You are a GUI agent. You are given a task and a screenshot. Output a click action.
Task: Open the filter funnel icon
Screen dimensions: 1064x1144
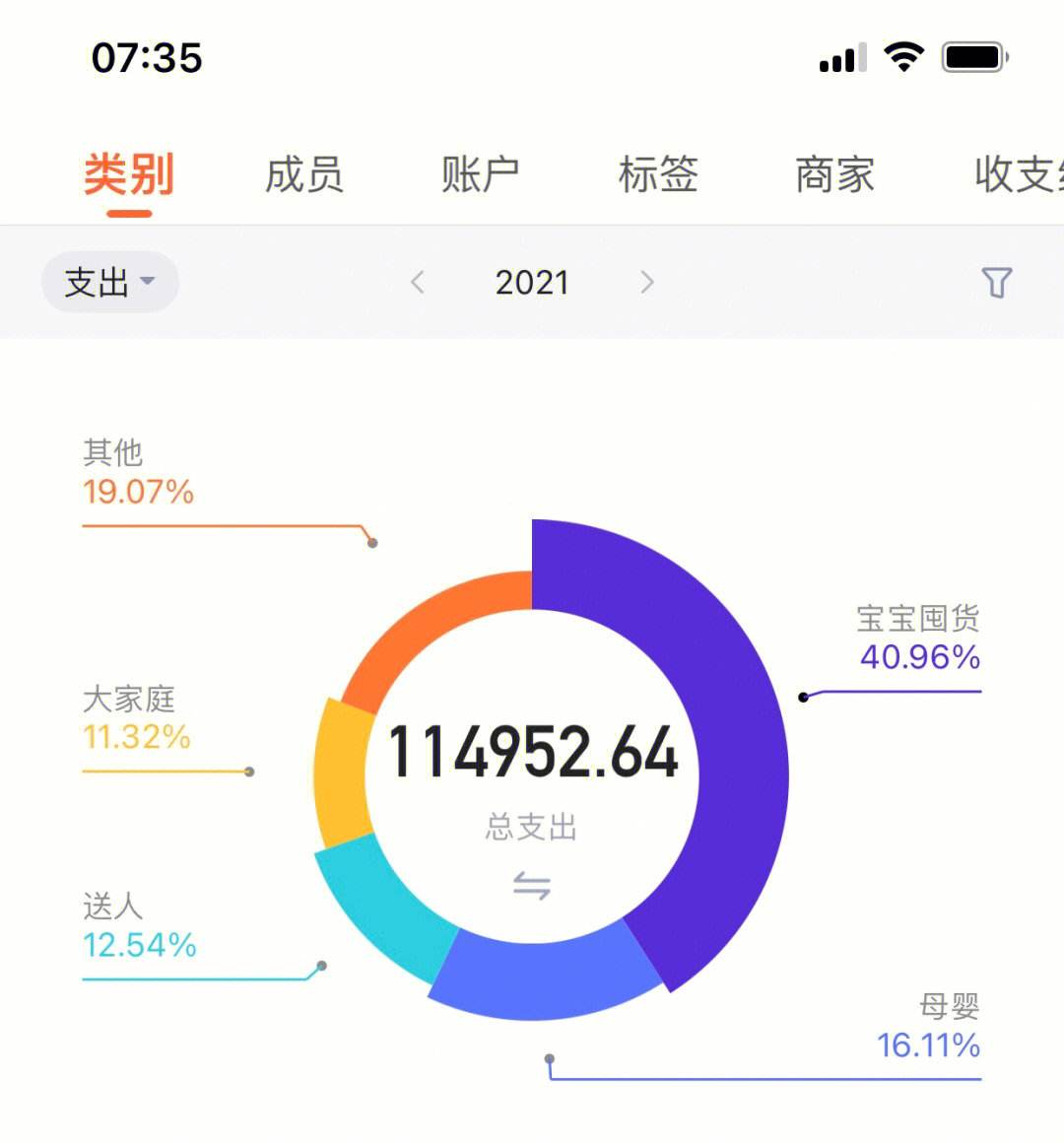(998, 283)
